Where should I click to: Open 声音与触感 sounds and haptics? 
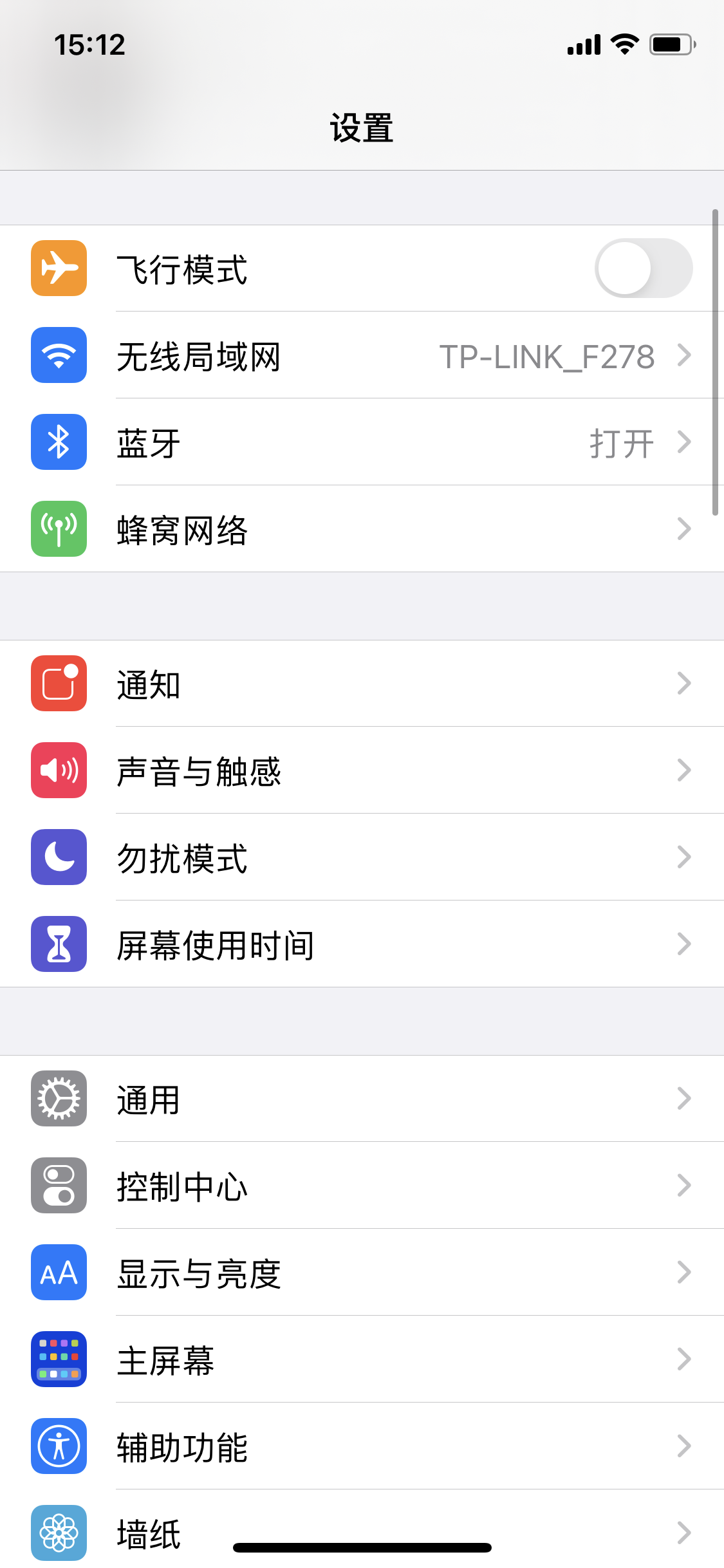tap(360, 770)
